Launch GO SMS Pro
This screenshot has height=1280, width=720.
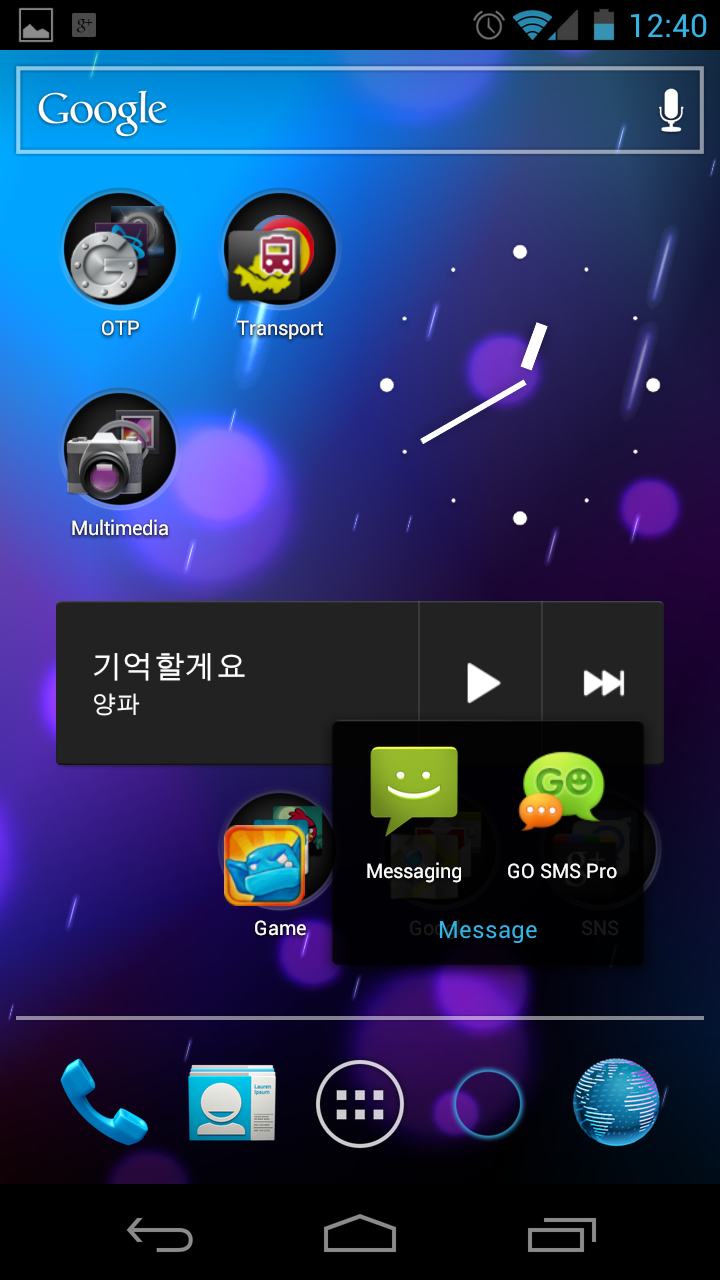(562, 813)
